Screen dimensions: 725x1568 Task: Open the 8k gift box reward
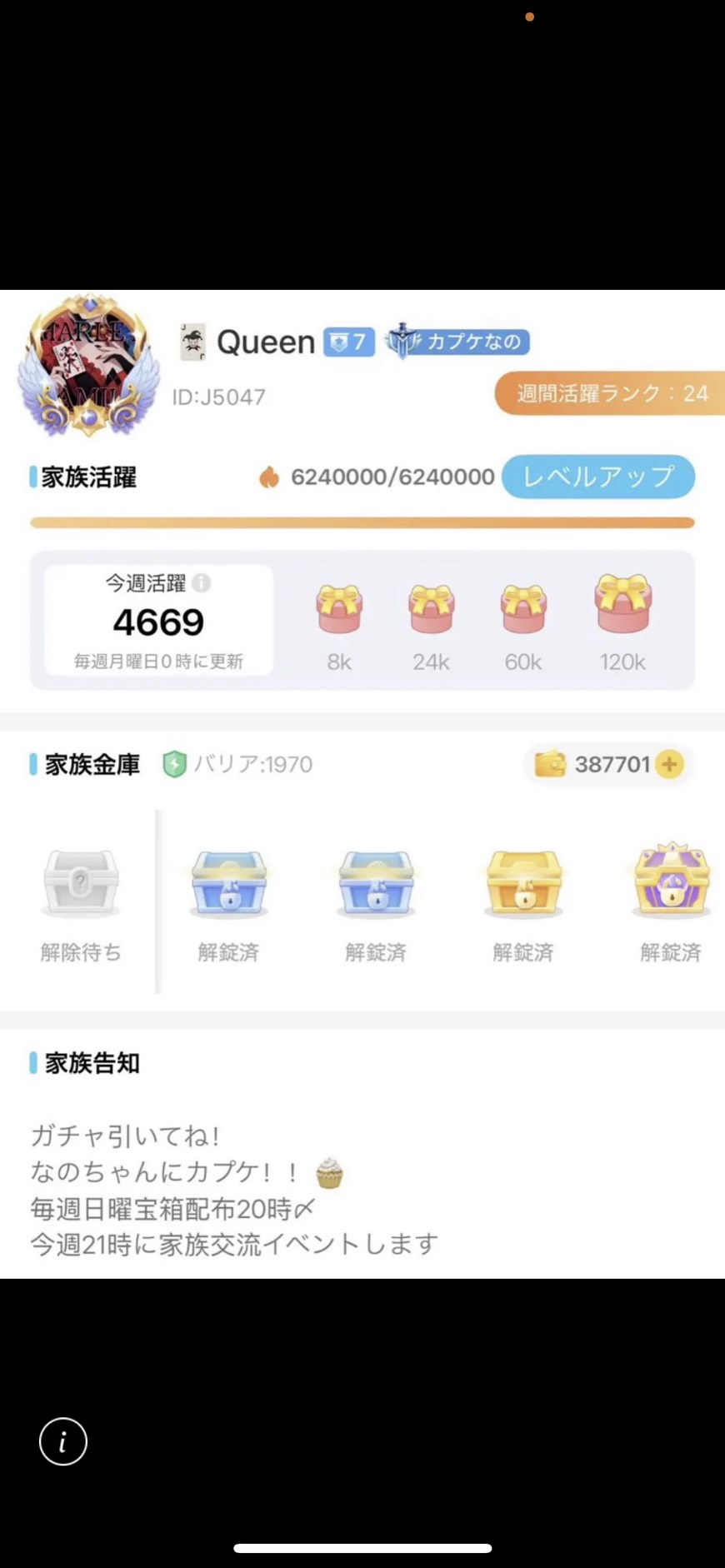[339, 609]
